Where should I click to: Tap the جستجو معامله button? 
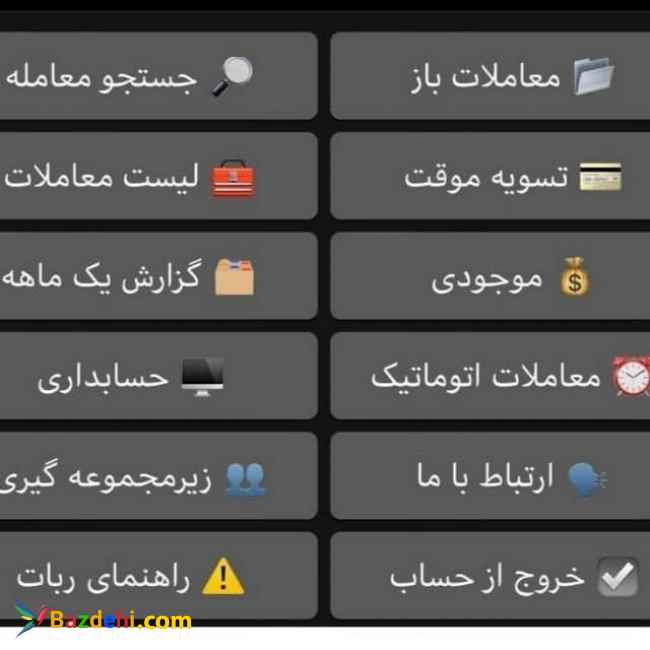pos(158,77)
